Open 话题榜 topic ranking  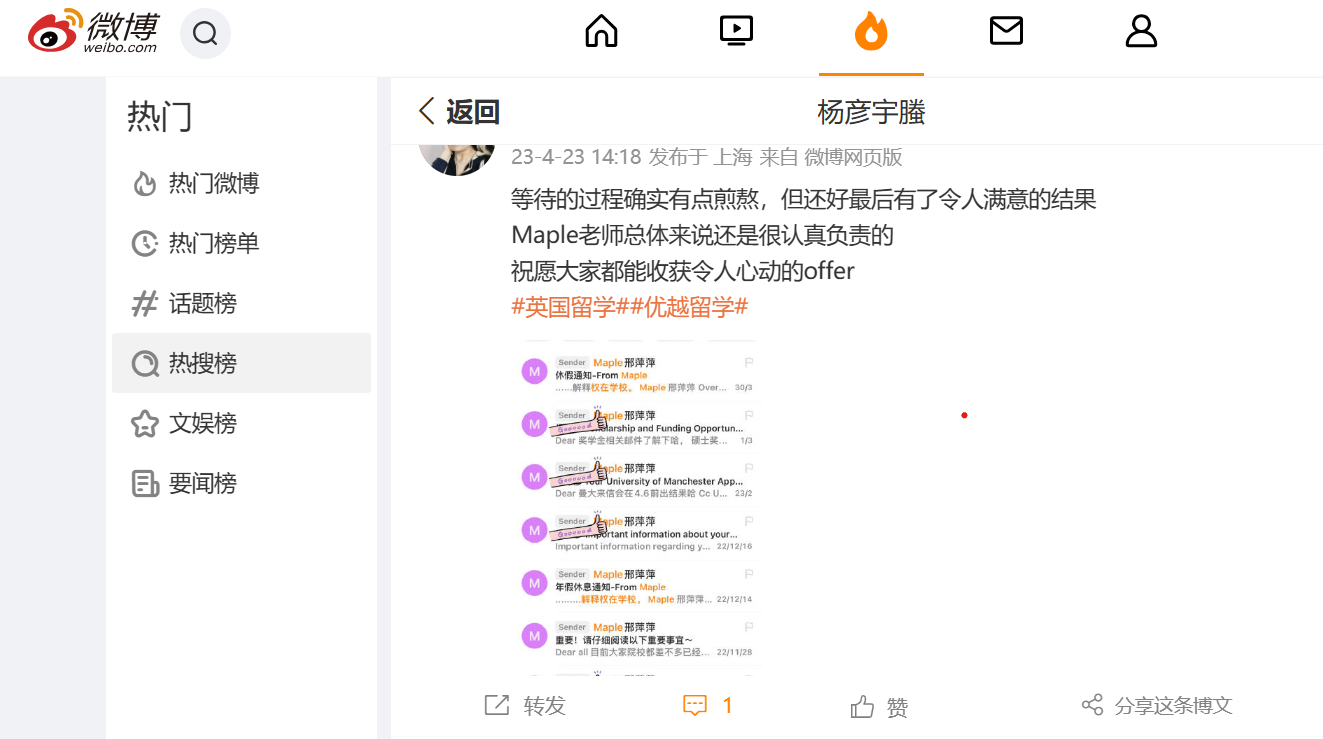tap(202, 303)
